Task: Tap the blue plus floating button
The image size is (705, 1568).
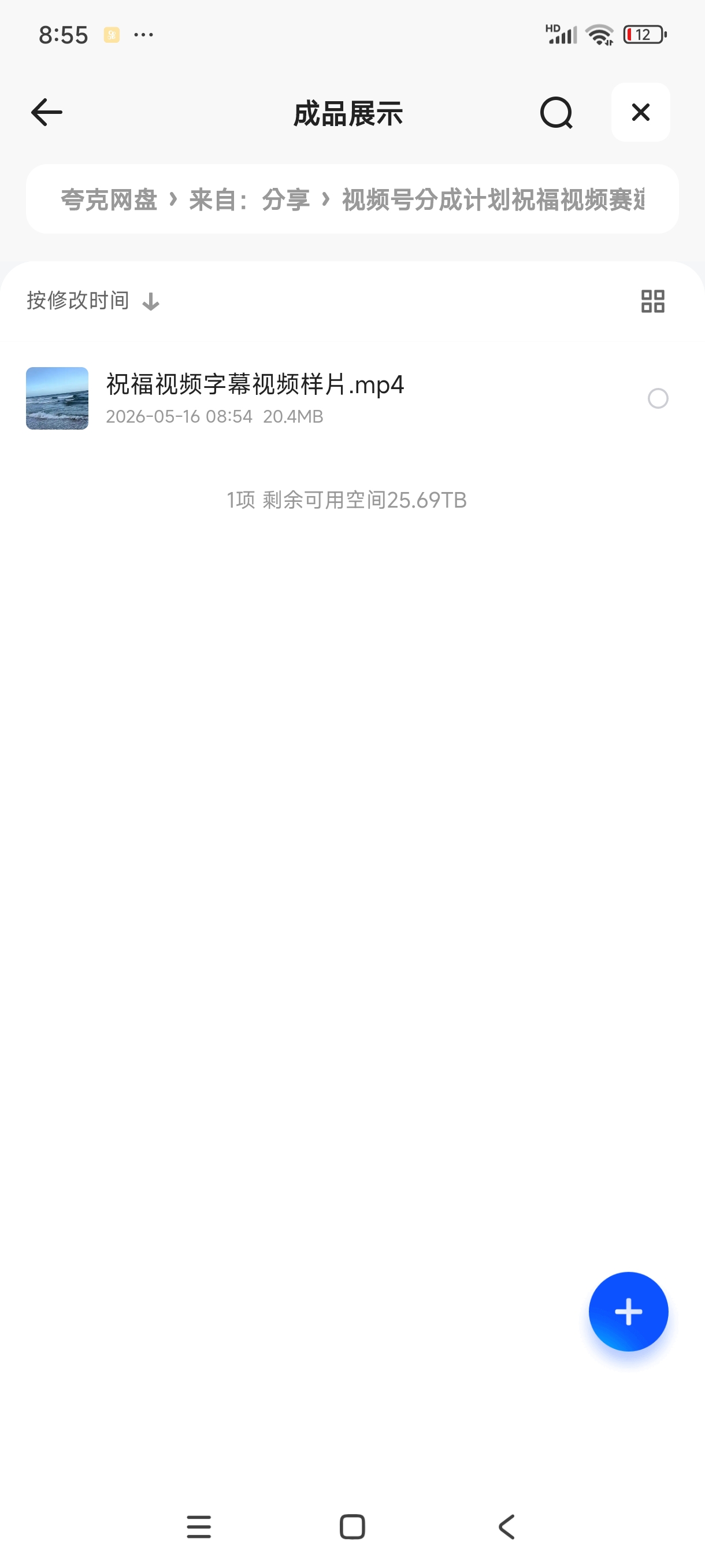Action: pyautogui.click(x=628, y=1311)
